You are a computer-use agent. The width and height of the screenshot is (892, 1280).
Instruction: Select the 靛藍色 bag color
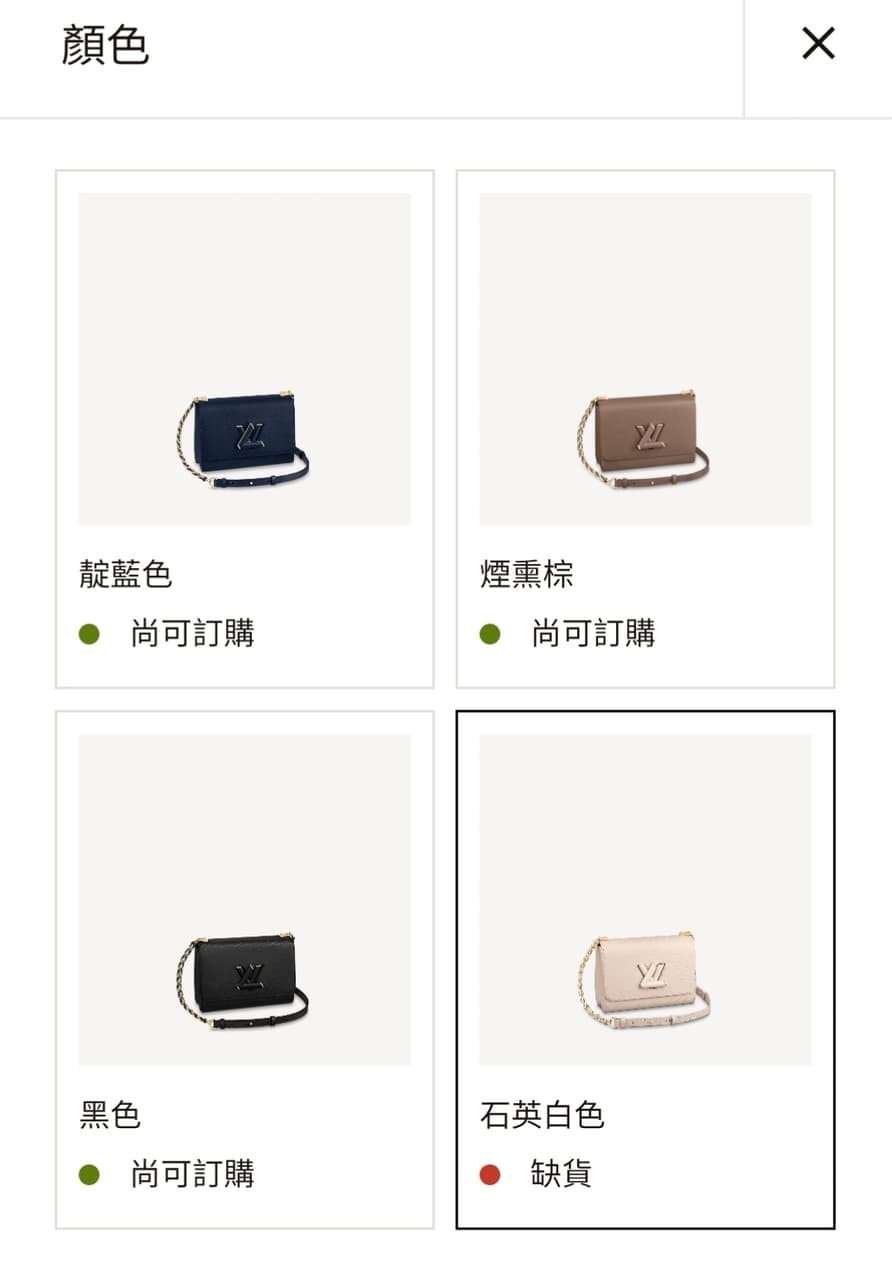244,429
